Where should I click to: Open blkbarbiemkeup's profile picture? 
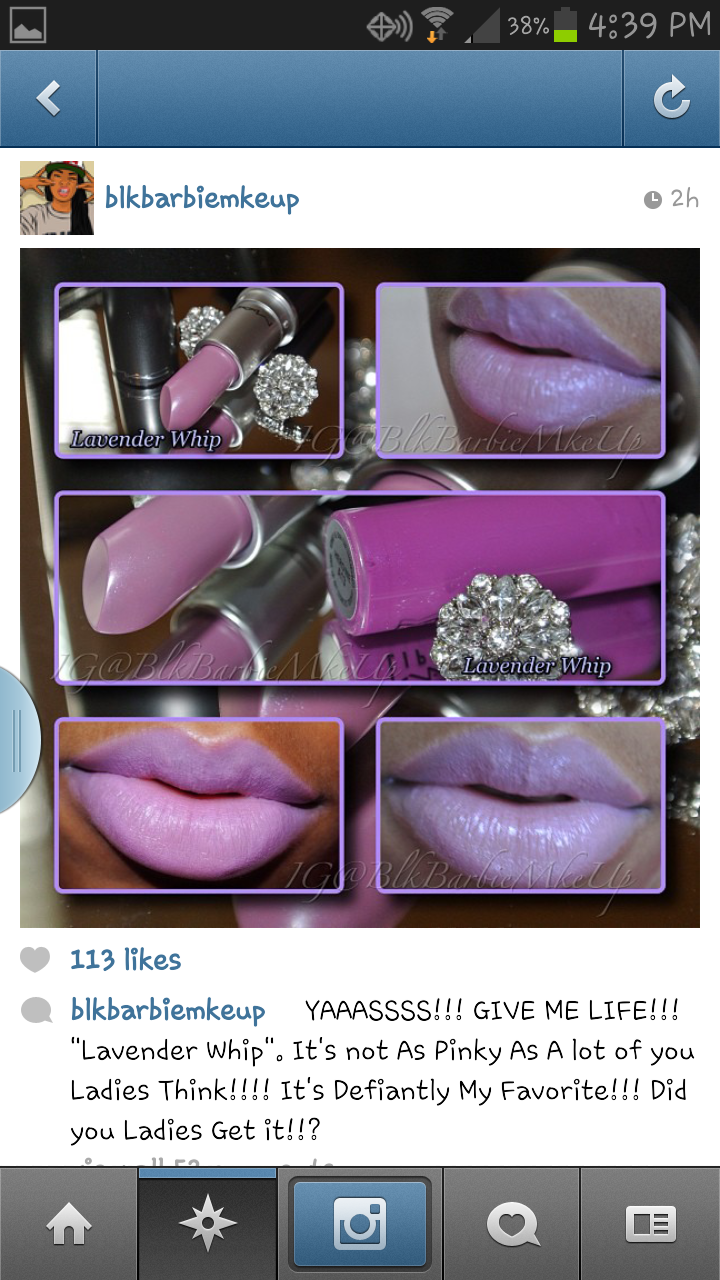57,198
